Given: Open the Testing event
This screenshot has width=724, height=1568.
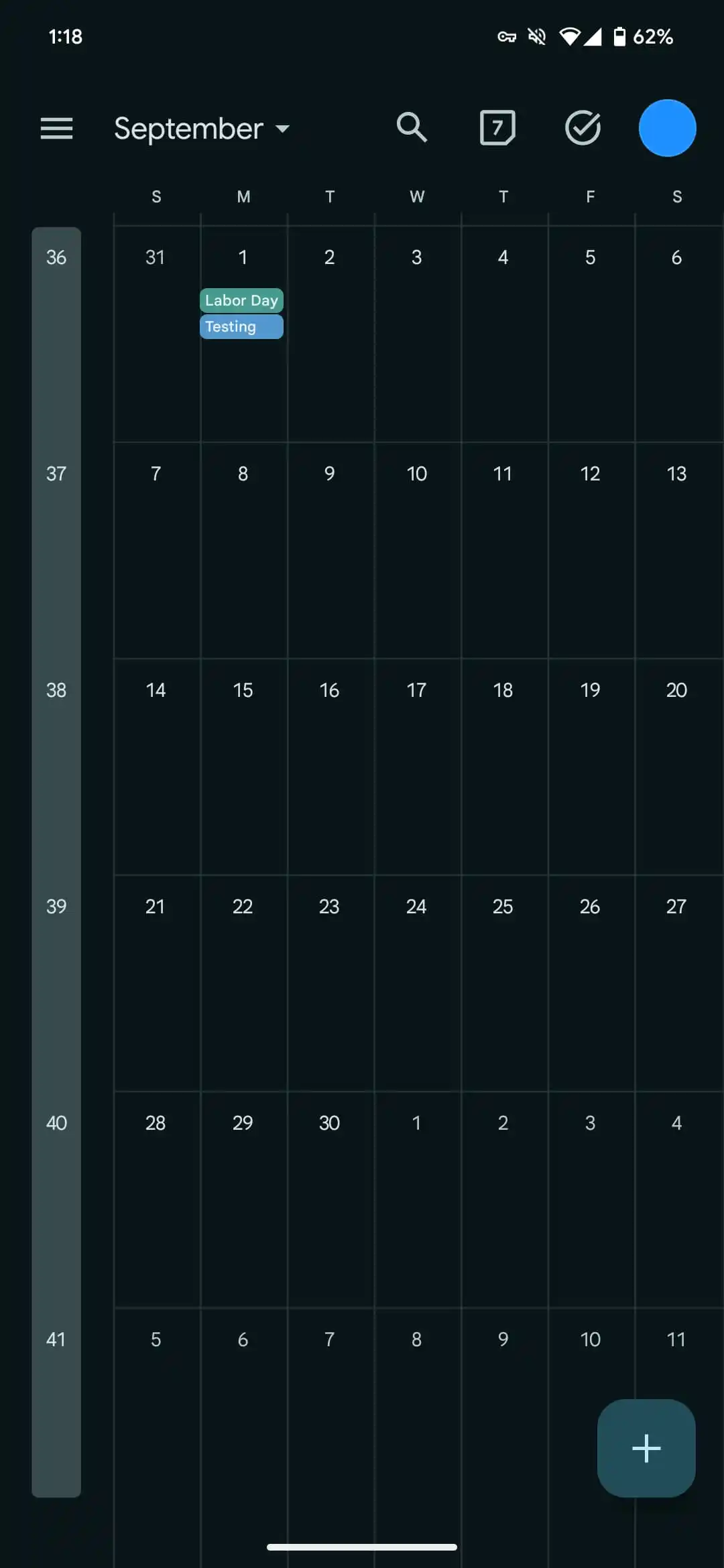Looking at the screenshot, I should [241, 326].
